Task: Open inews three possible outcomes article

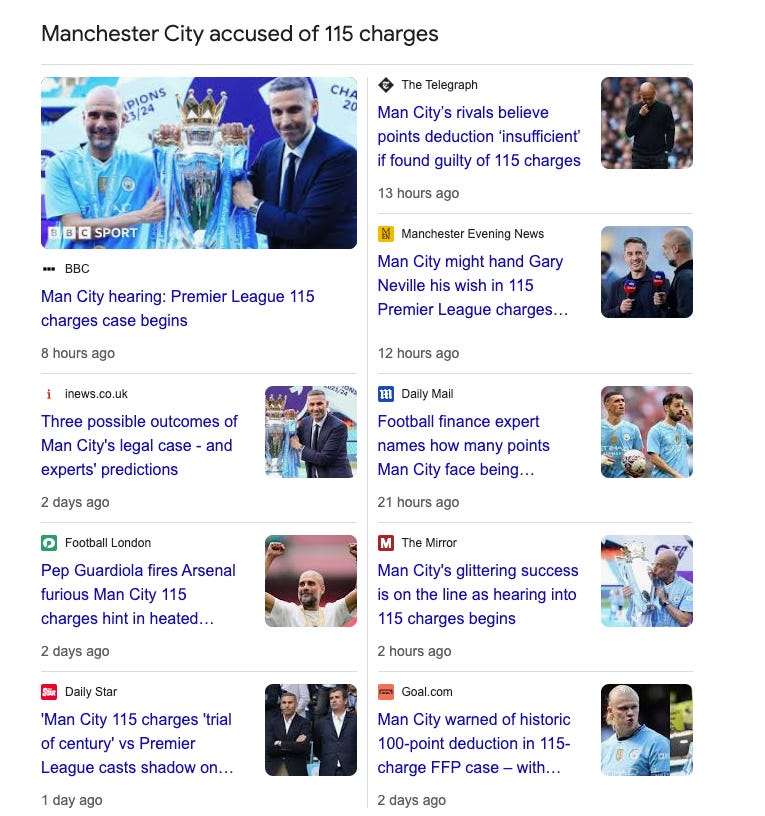Action: (139, 445)
